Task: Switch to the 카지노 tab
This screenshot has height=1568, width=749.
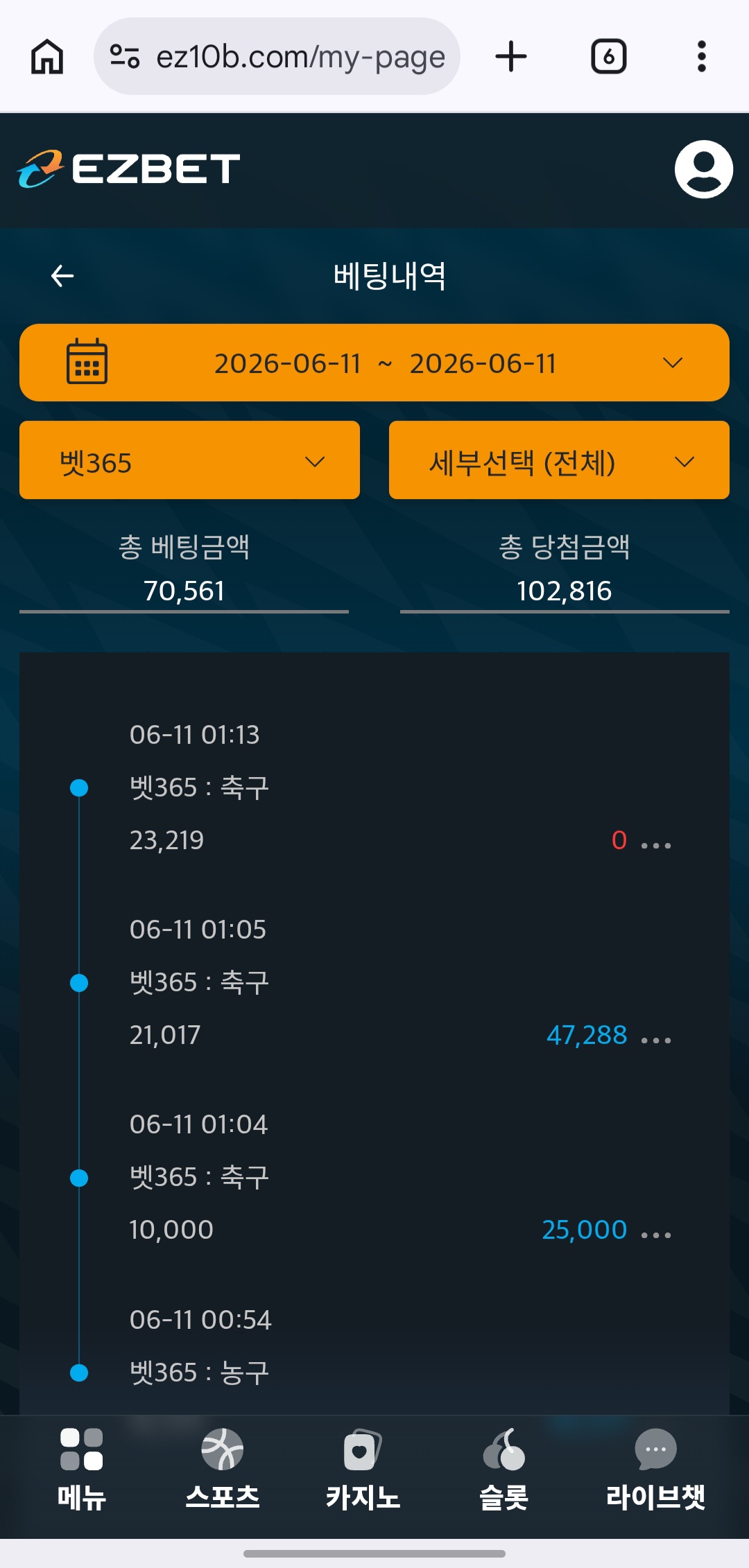Action: click(x=363, y=1469)
